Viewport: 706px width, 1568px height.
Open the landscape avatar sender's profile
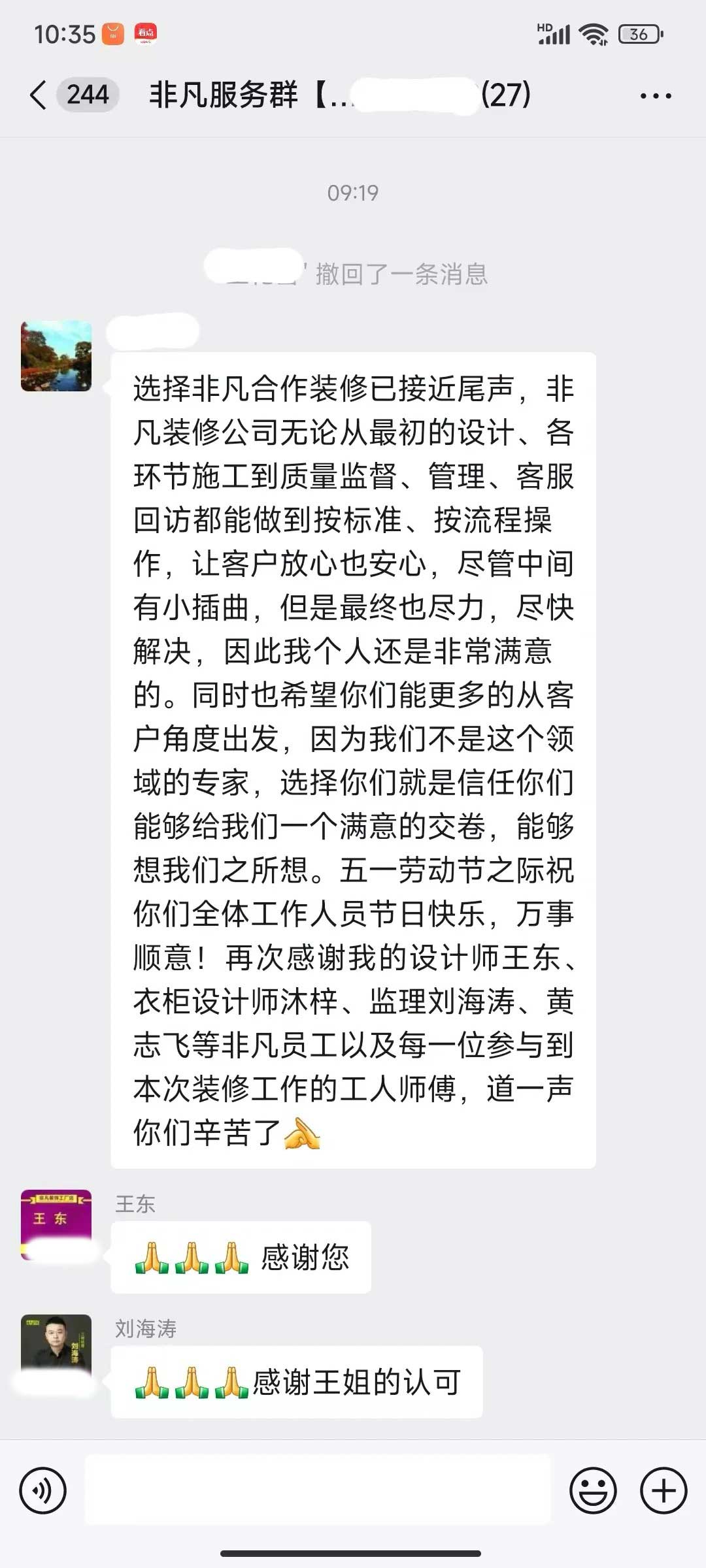(x=56, y=356)
